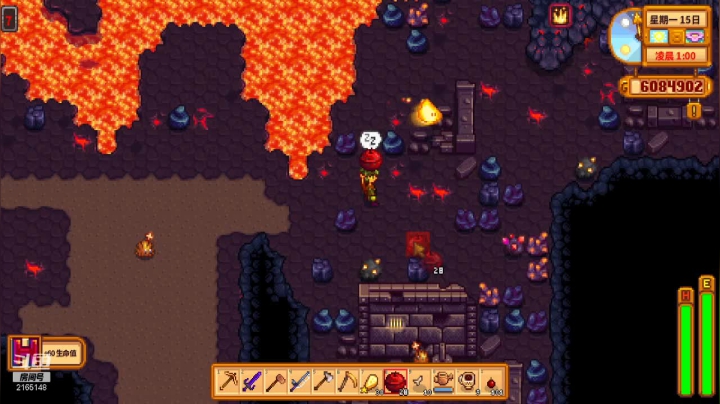Select the golden scythe slot
The width and height of the screenshot is (720, 404).
click(x=347, y=381)
